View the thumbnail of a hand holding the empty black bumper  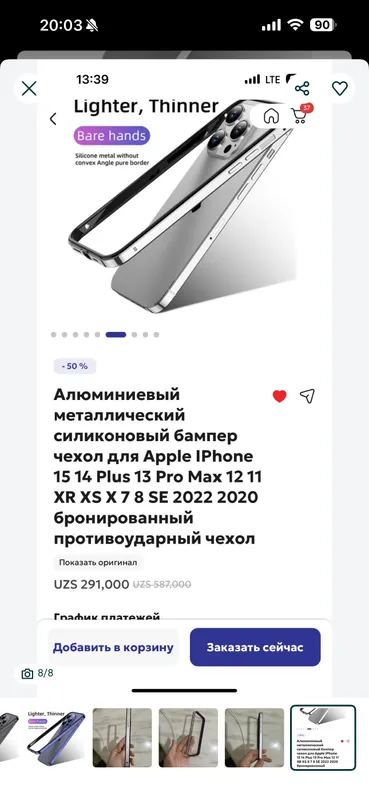coord(188,738)
